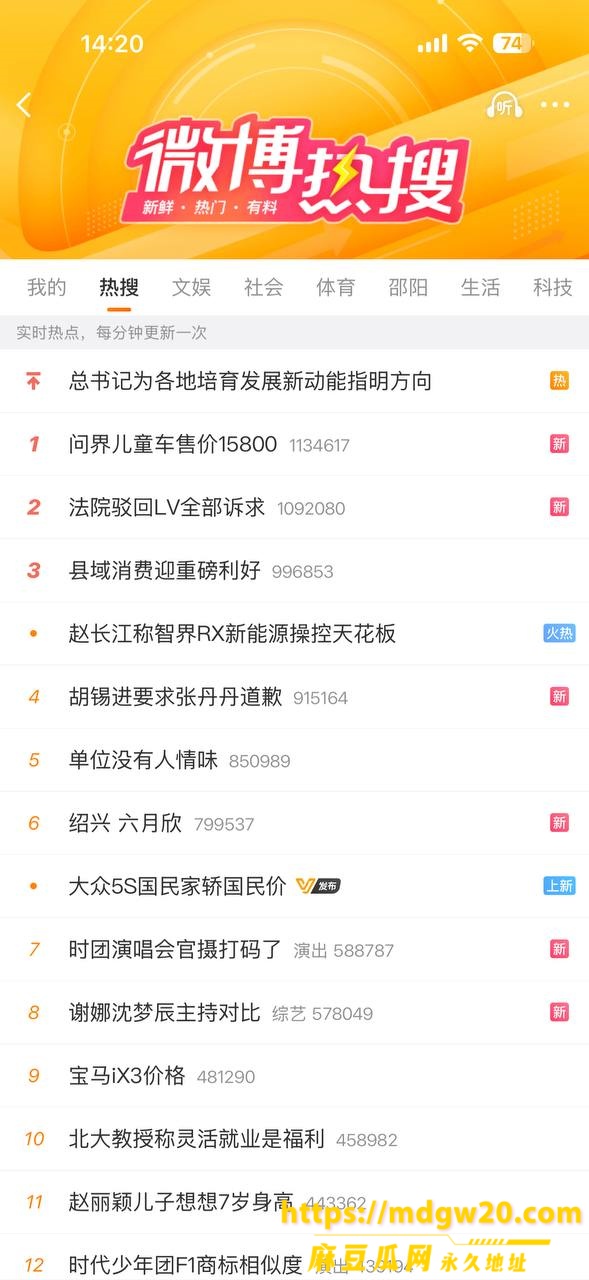View topic 县域消费迎重磅利好
Image resolution: width=589 pixels, height=1280 pixels.
click(x=294, y=570)
